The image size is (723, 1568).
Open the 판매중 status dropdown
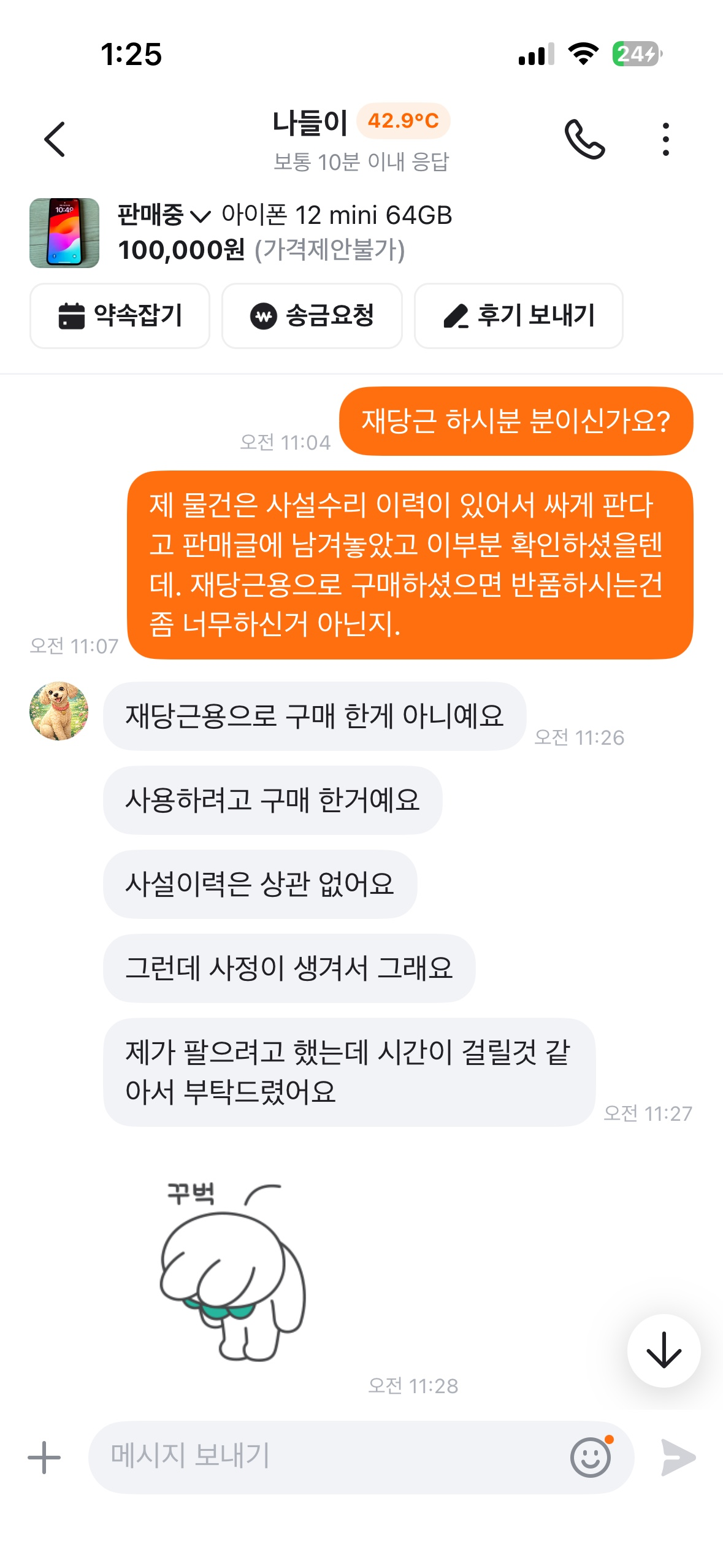(164, 215)
